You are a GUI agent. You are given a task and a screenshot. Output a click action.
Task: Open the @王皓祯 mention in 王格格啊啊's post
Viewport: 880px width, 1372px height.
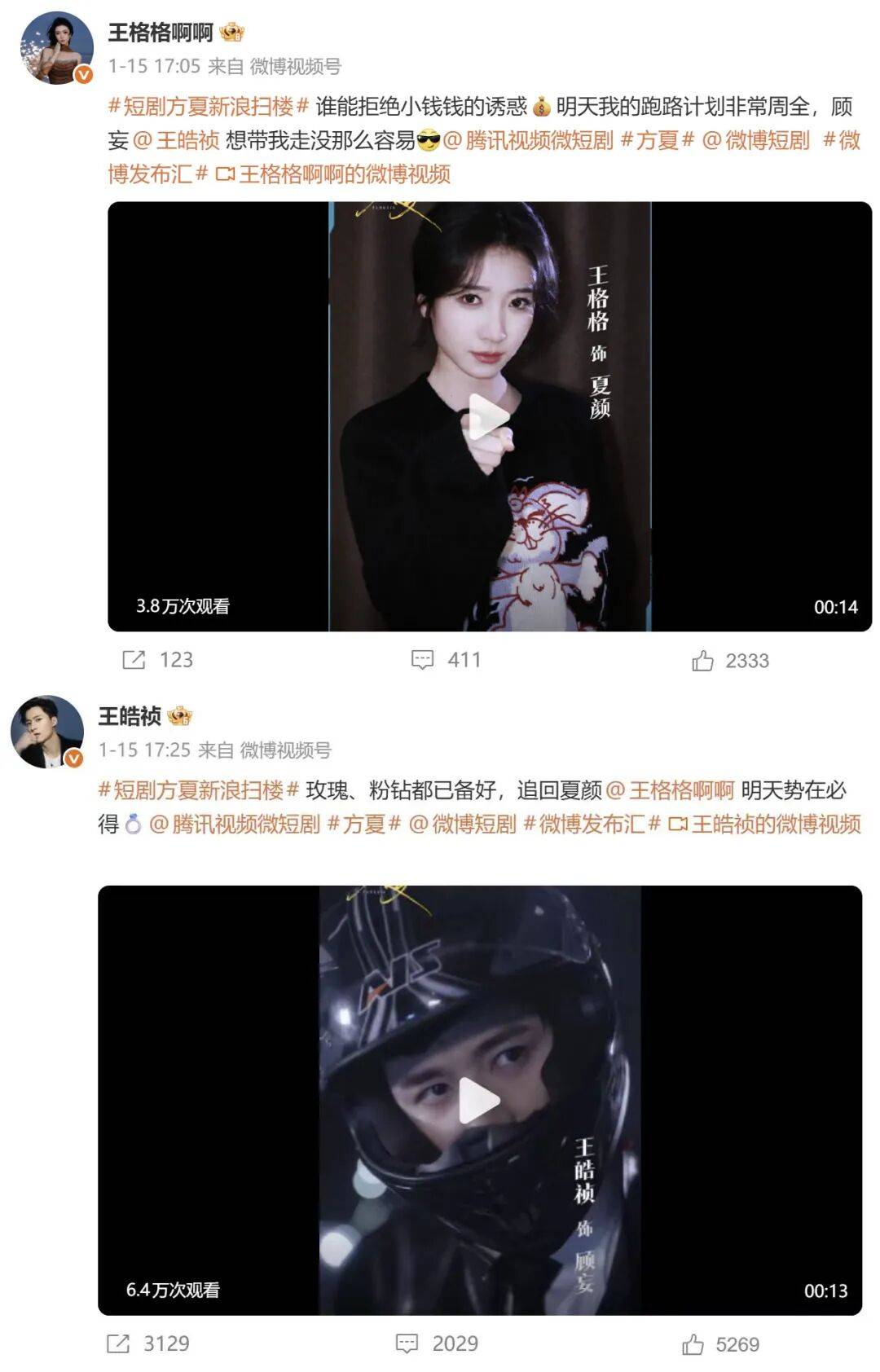point(176,140)
